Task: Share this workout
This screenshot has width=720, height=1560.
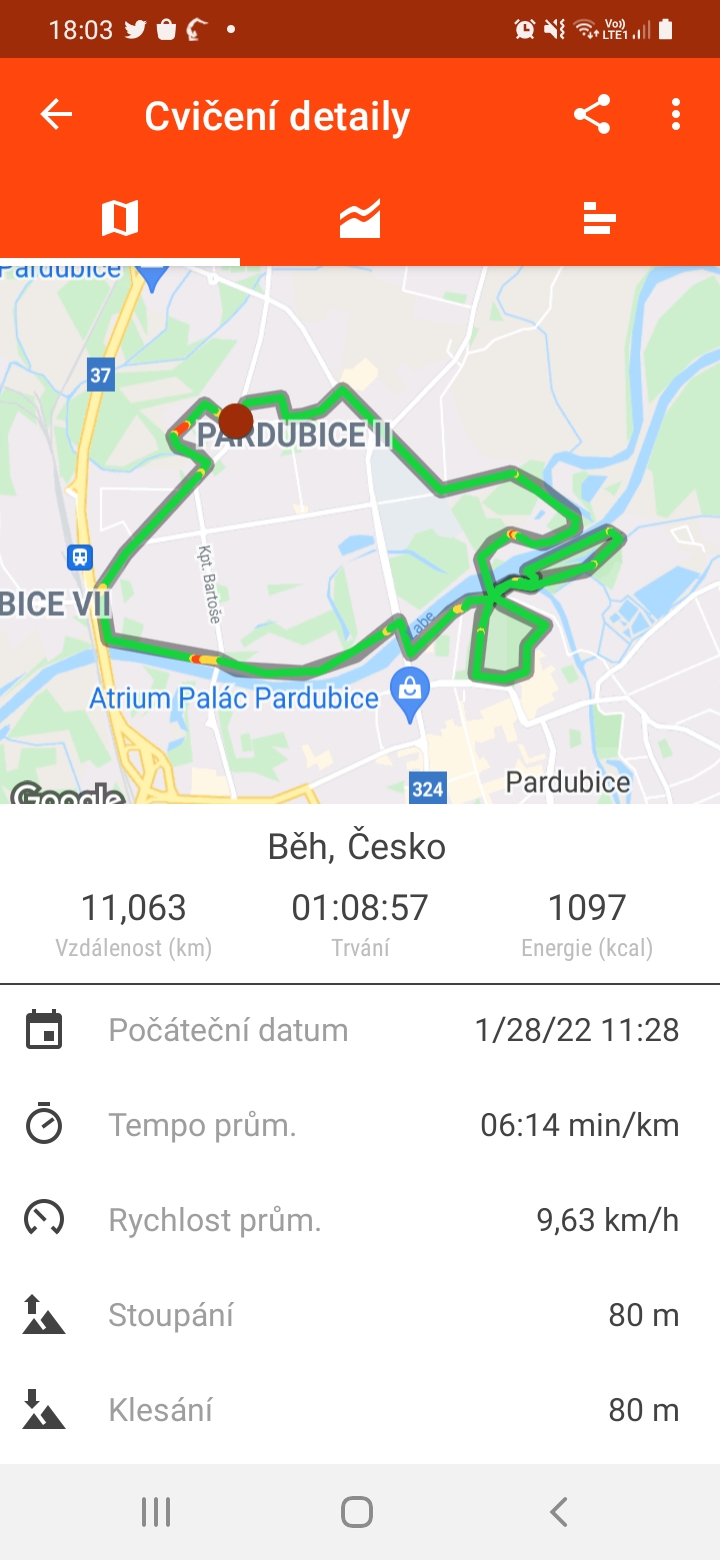Action: click(x=592, y=115)
